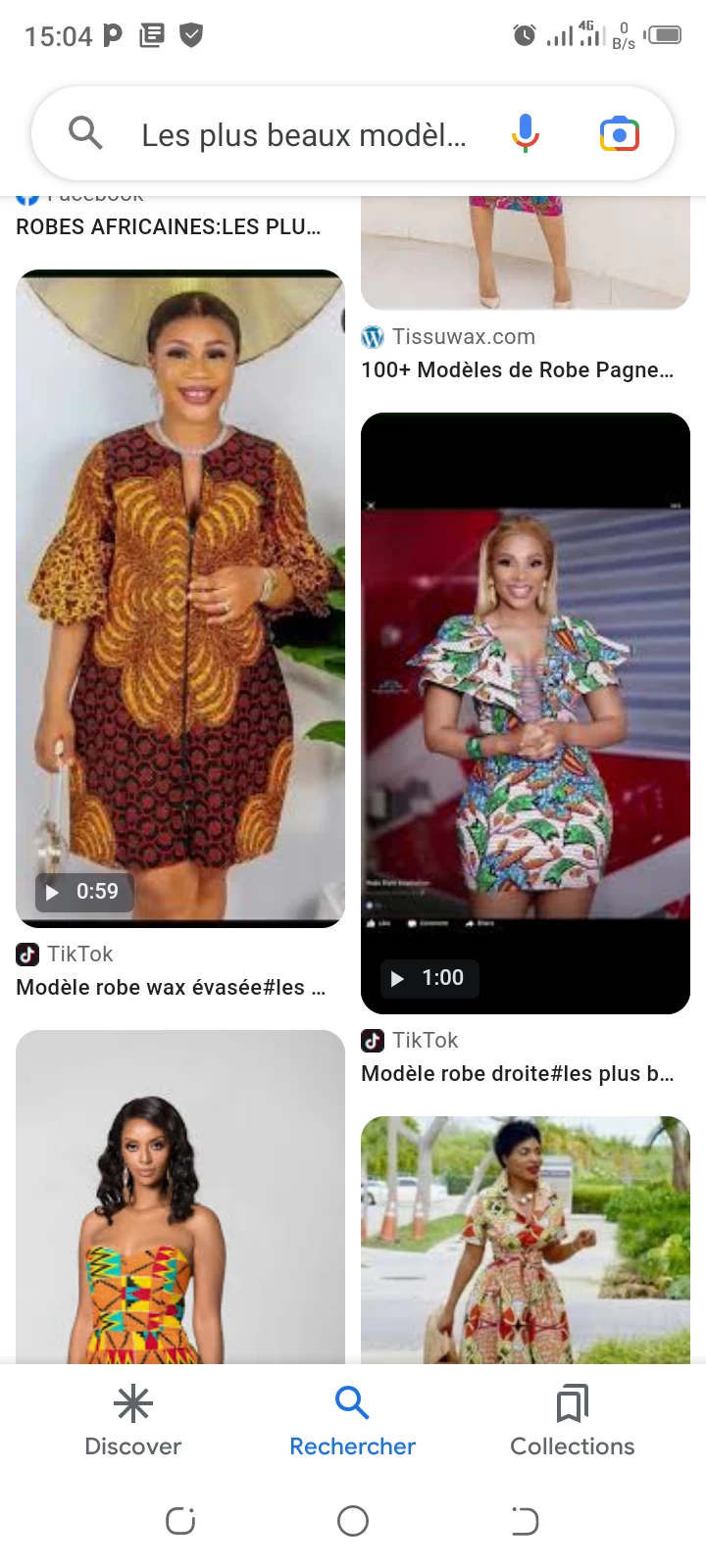Open the "Modèle robe wax évasée" TikTok video
Screen dimensions: 706x1568
click(180, 596)
